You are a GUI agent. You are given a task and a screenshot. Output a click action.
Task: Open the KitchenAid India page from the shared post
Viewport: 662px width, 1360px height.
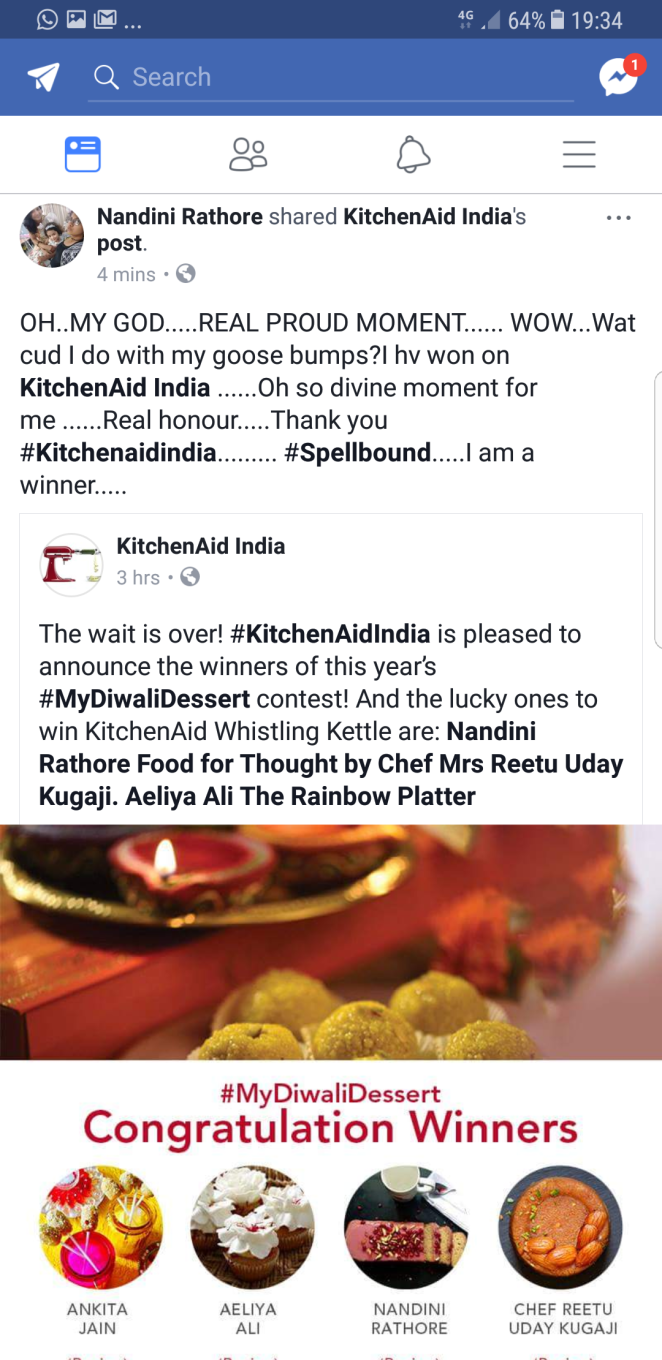(200, 546)
